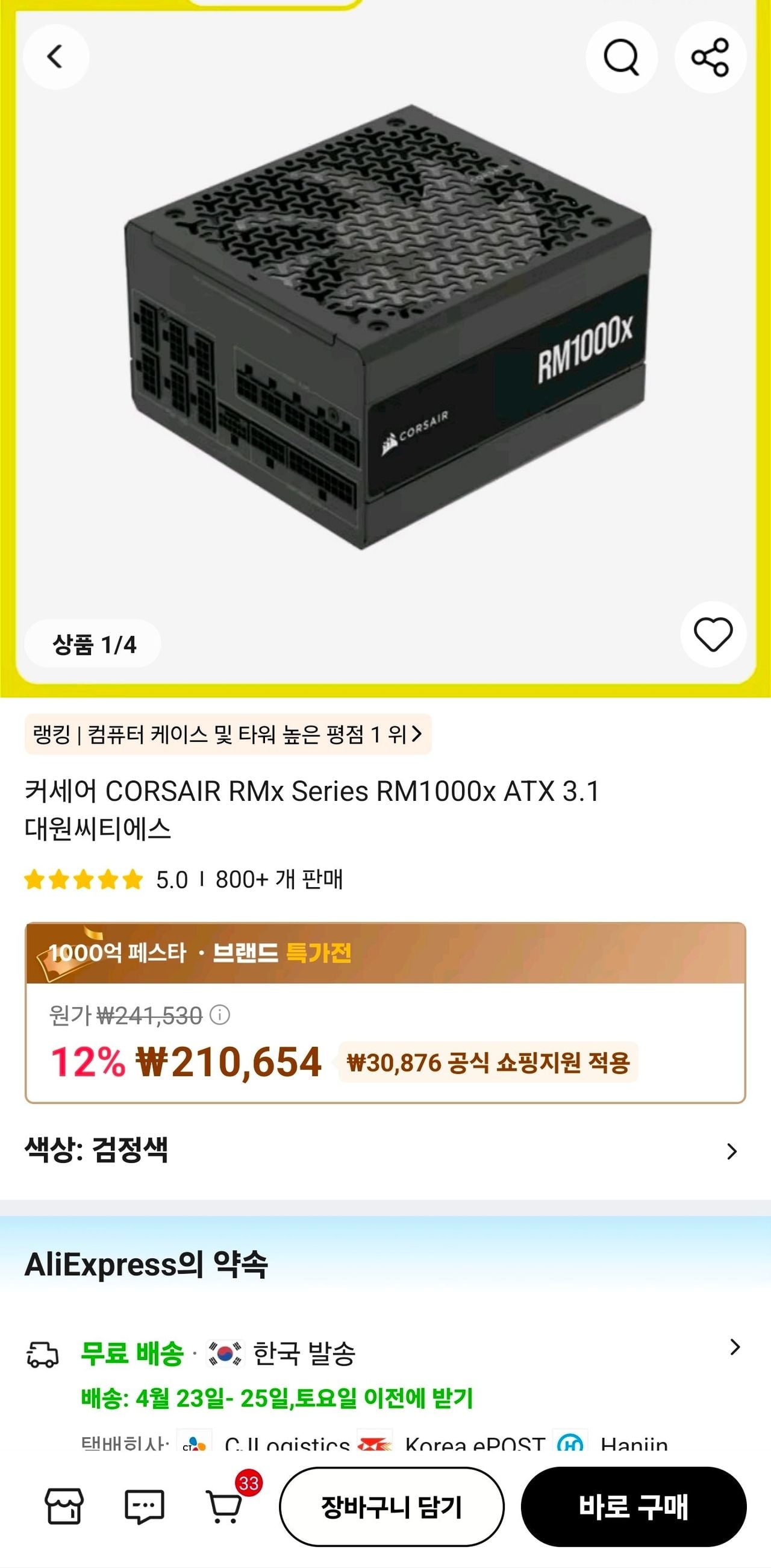Open chat with the seller
This screenshot has width=771, height=1568.
[x=144, y=1507]
